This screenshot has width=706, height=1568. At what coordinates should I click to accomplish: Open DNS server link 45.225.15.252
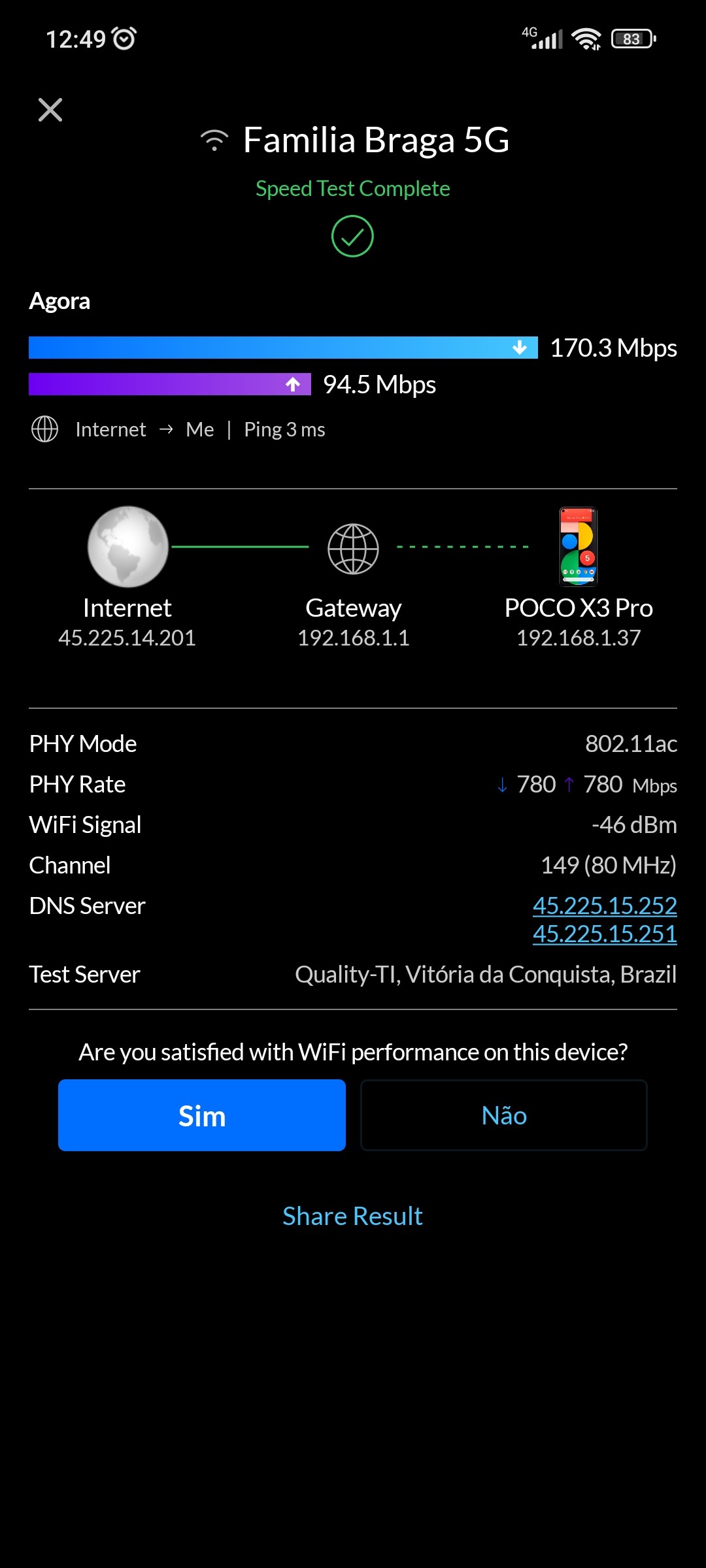click(604, 906)
